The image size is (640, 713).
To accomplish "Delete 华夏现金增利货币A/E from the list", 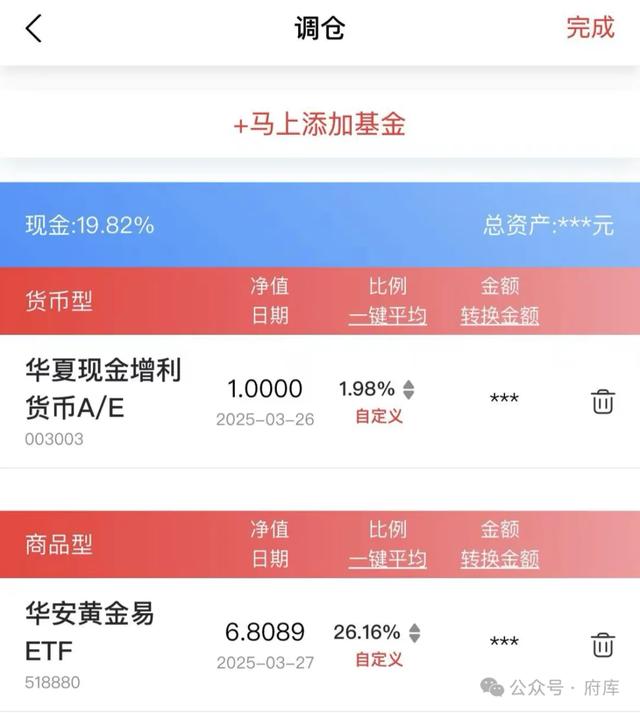I will [602, 401].
